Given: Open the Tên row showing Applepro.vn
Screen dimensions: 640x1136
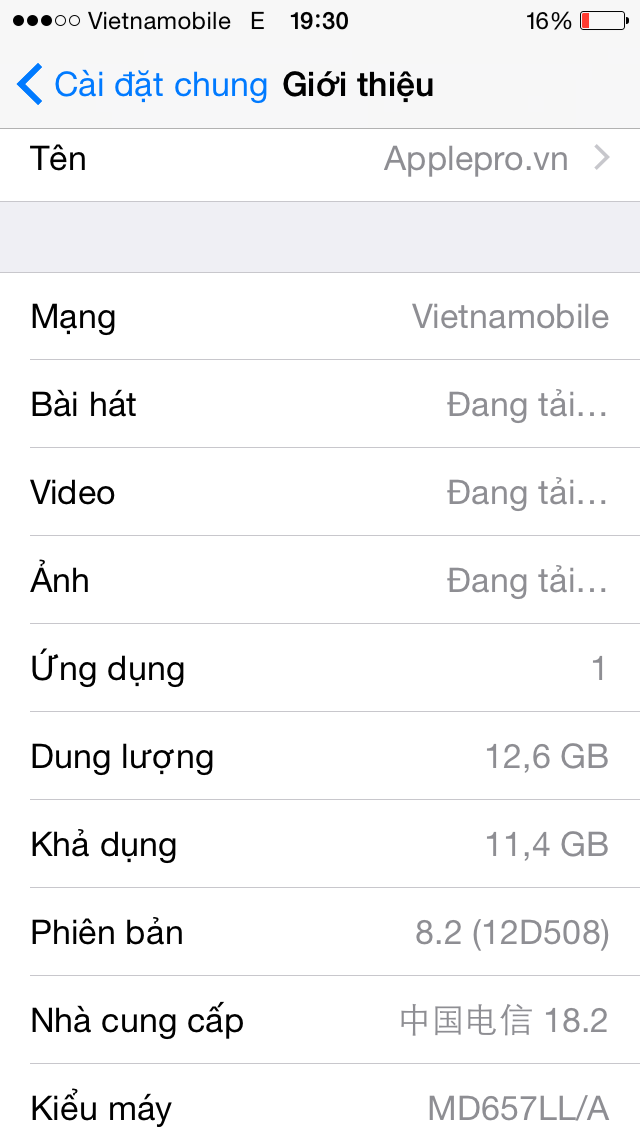Looking at the screenshot, I should point(320,159).
